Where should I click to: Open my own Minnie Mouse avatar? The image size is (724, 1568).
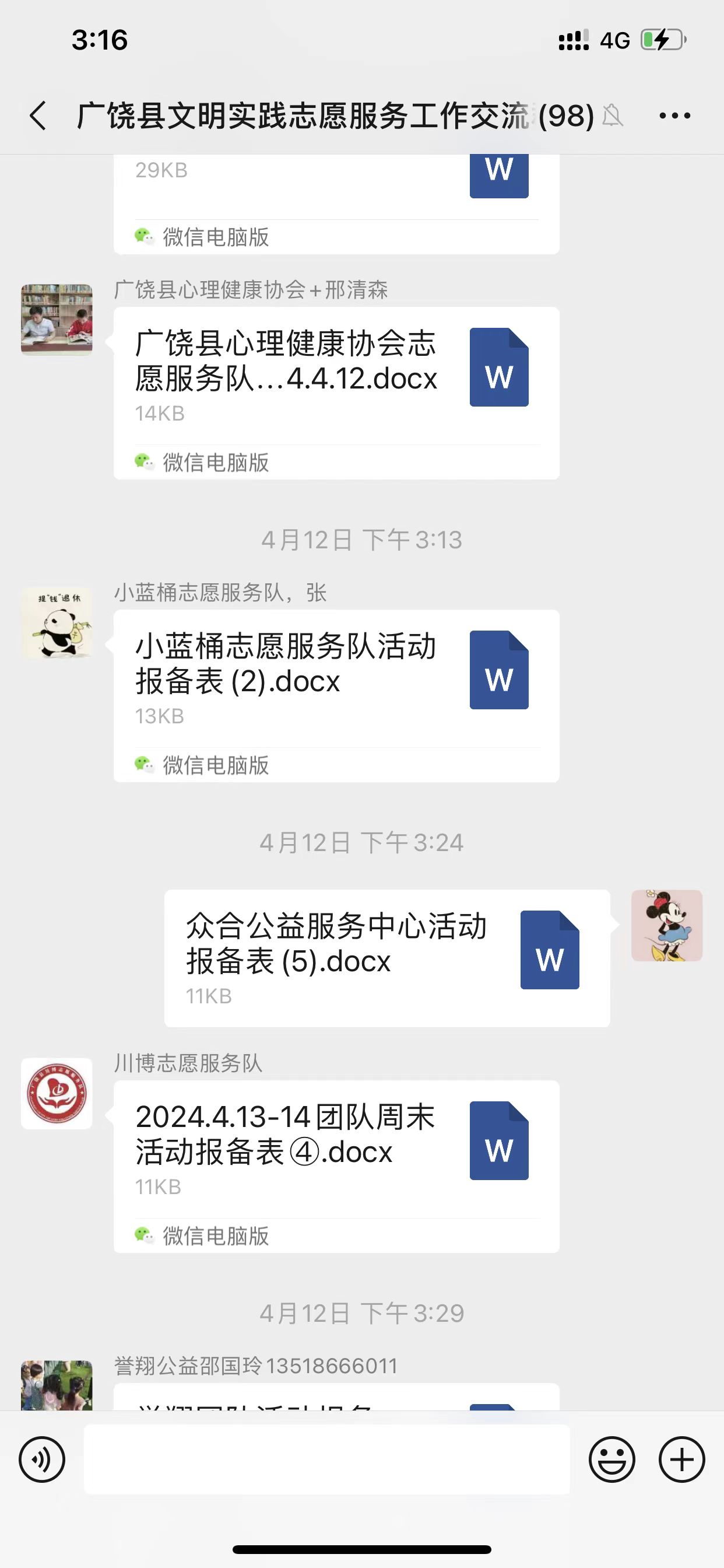coord(667,925)
